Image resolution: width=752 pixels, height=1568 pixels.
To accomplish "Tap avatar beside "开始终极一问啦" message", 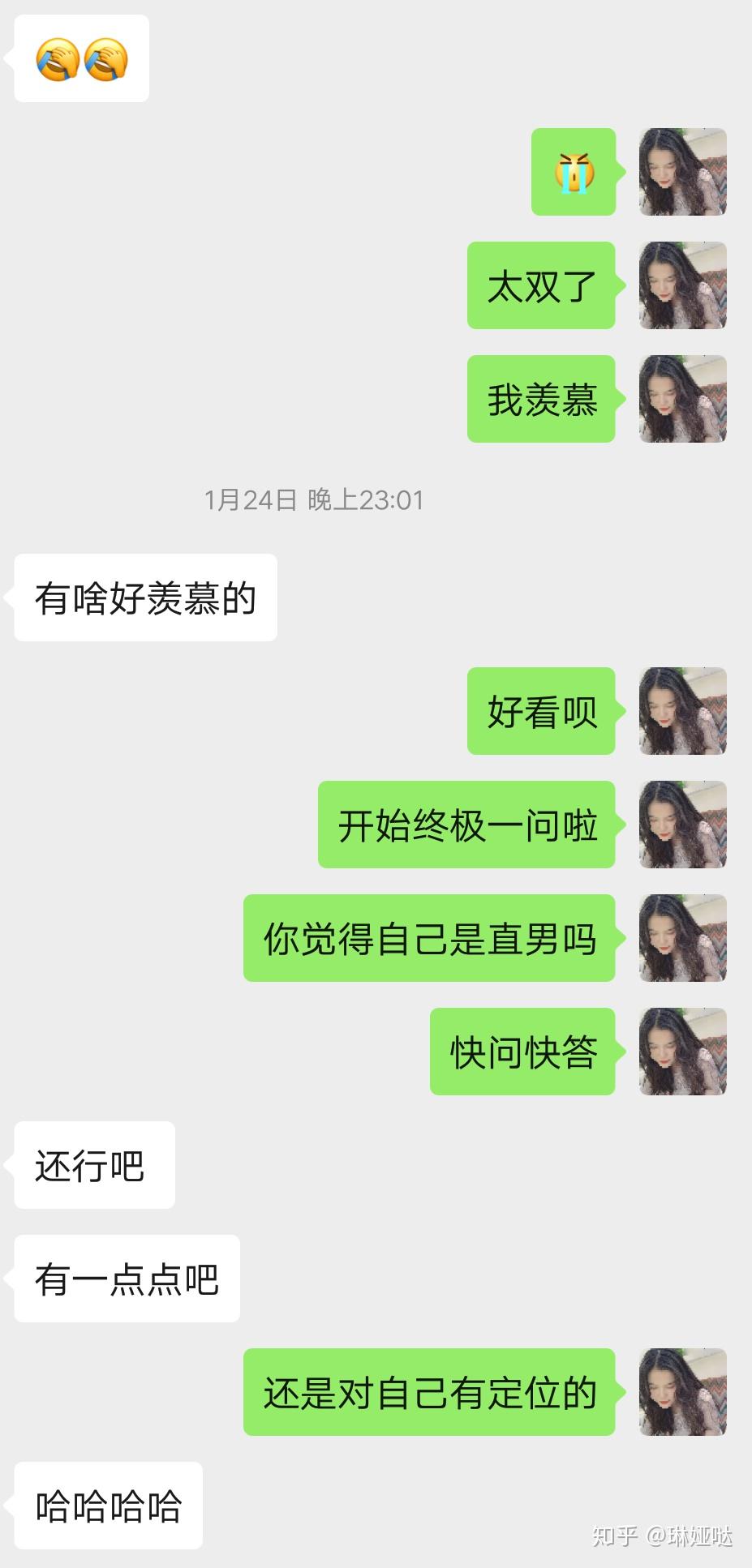I will [x=682, y=825].
